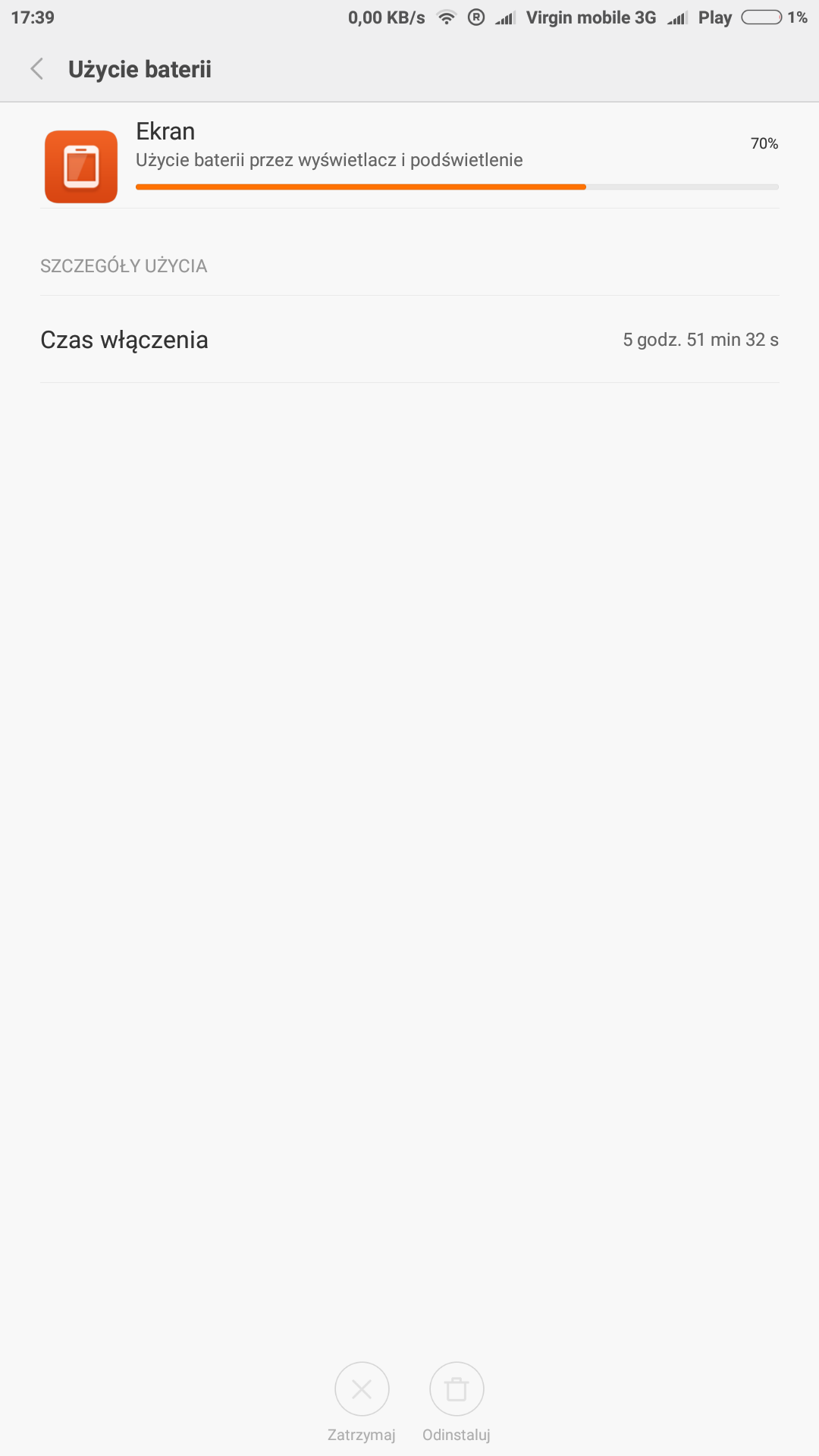Viewport: 819px width, 1456px height.
Task: Go back from Użycie baterii screen
Action: coord(36,69)
